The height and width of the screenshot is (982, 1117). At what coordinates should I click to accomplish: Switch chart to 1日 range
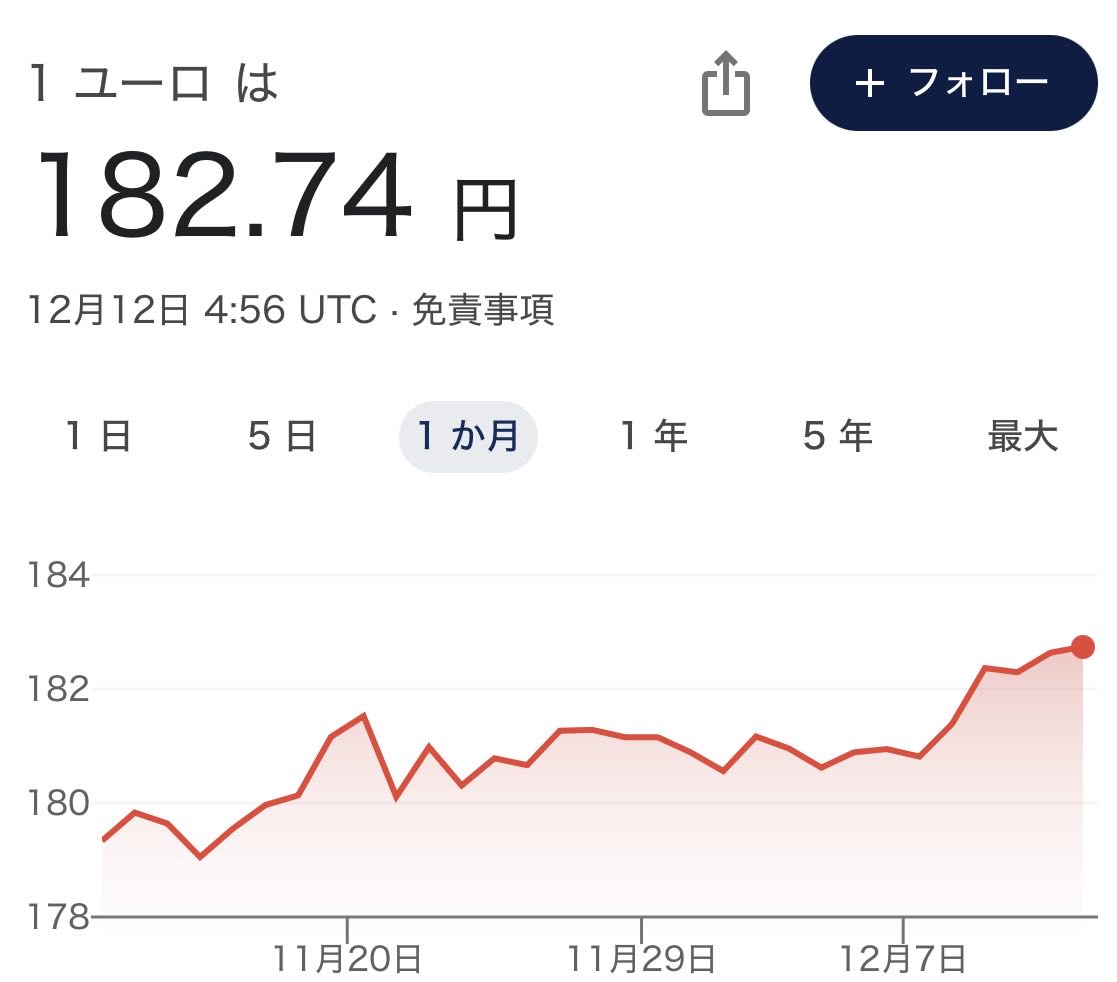(99, 437)
